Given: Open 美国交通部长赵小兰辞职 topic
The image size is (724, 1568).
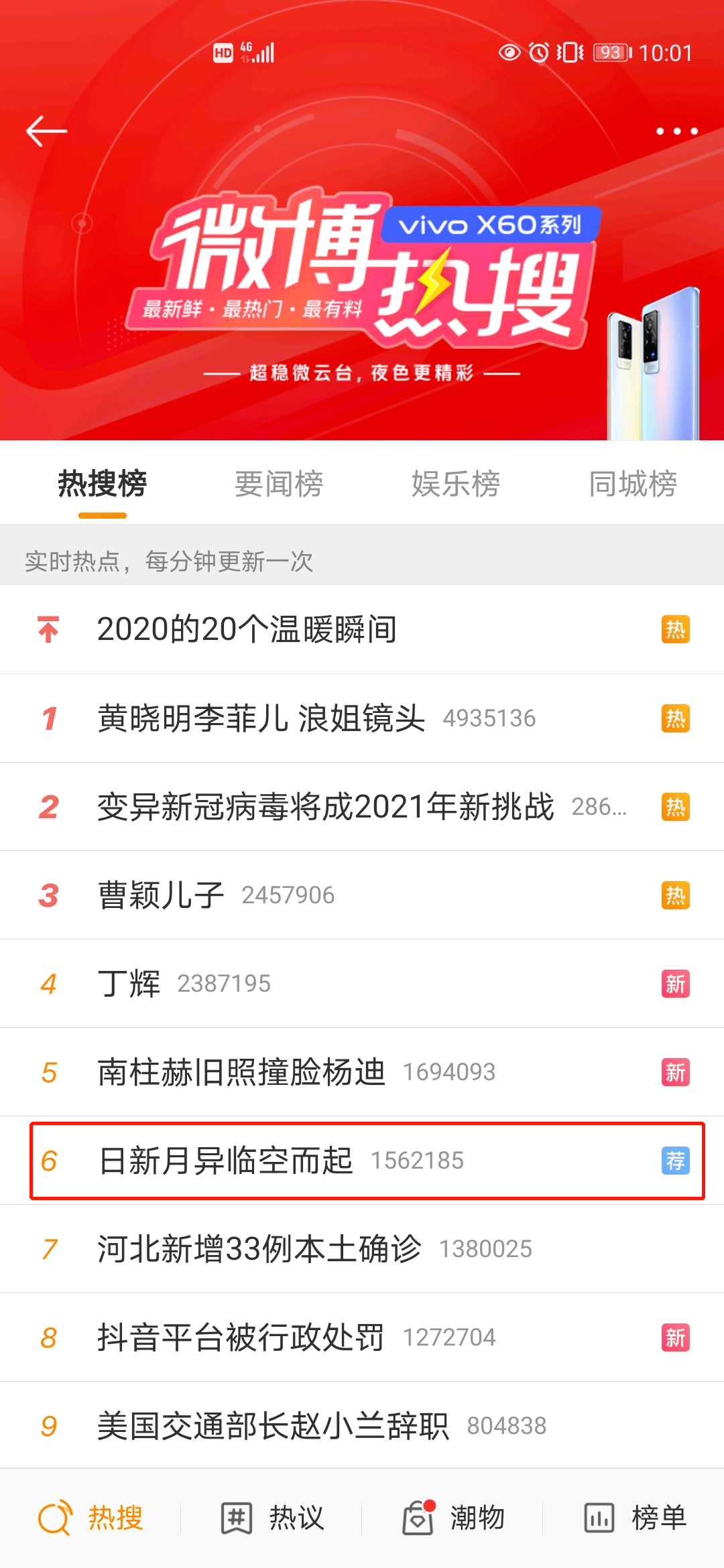Looking at the screenshot, I should coord(273,1426).
